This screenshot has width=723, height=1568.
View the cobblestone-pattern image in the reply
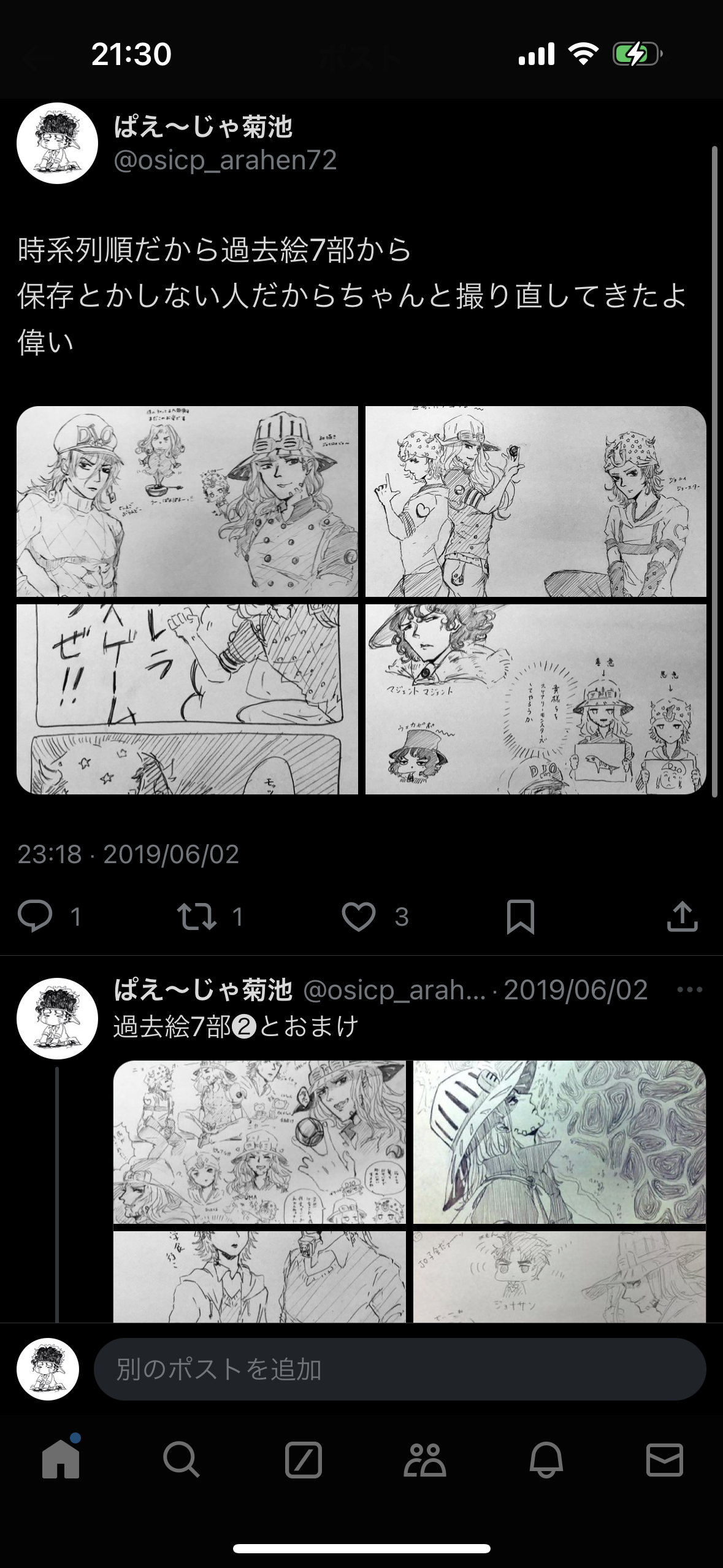click(559, 1142)
